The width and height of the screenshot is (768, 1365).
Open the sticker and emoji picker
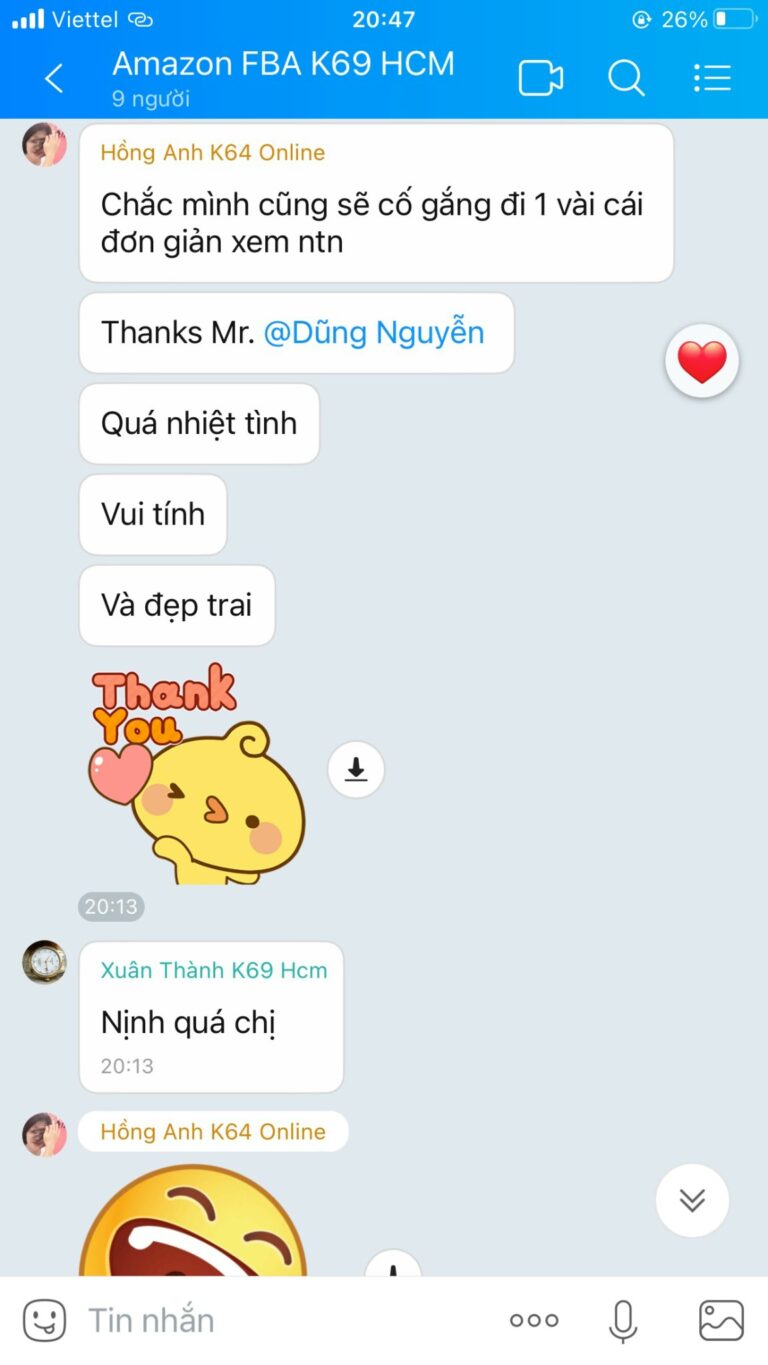pos(44,1320)
